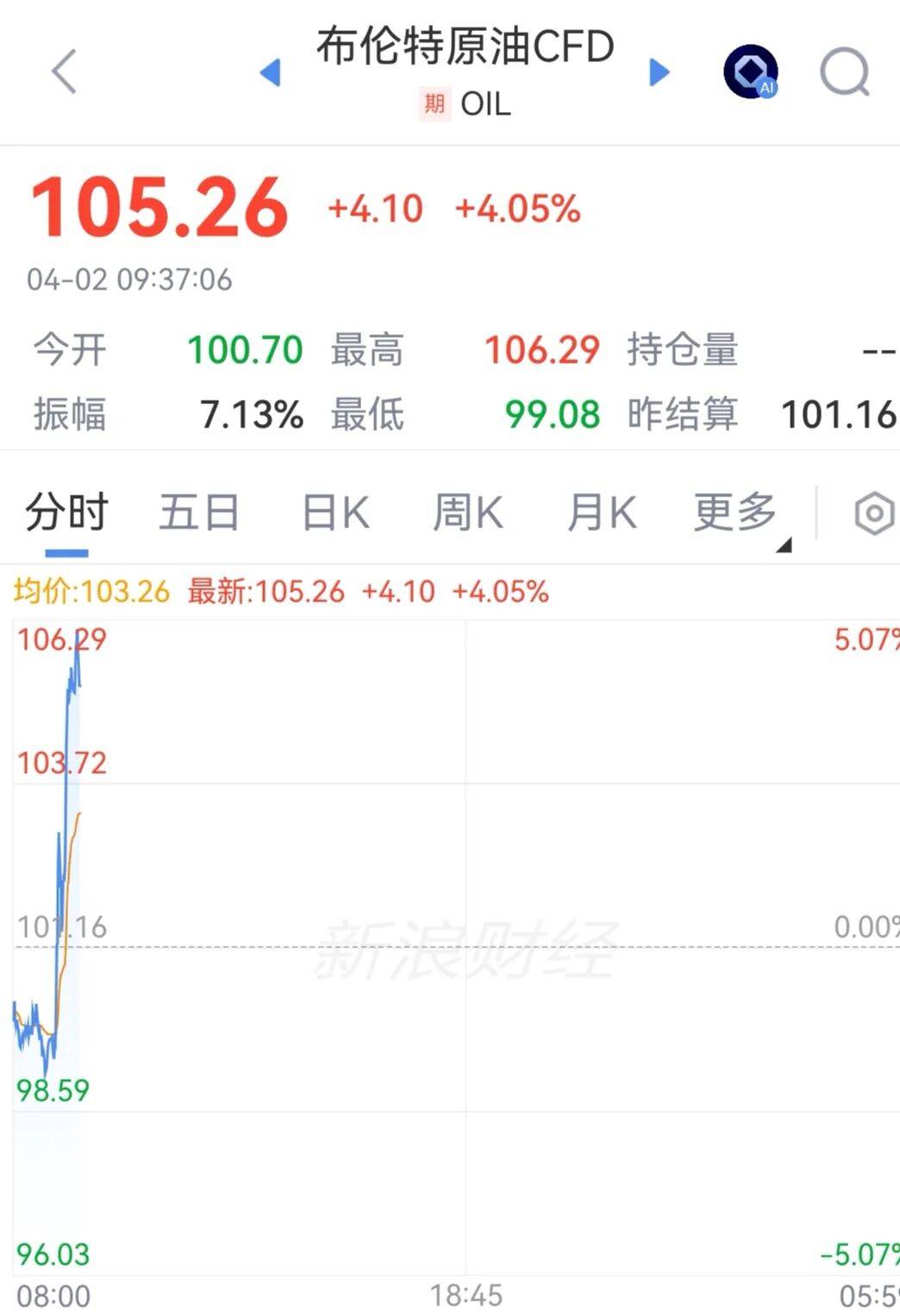This screenshot has width=900, height=1316.
Task: Switch to the next instrument with the right triangle
Action: tap(659, 72)
